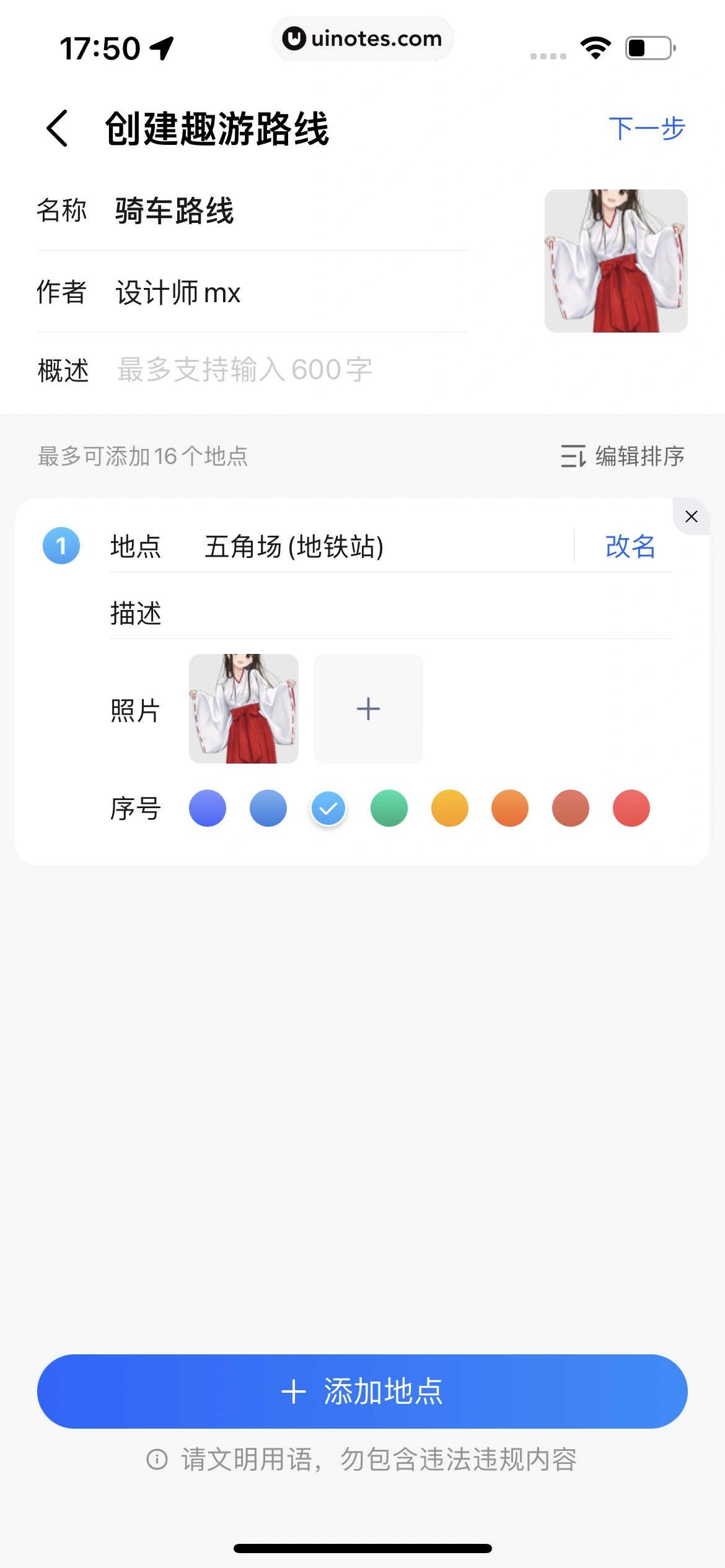
Task: Tap 添加地点 to add a place
Action: click(362, 1392)
